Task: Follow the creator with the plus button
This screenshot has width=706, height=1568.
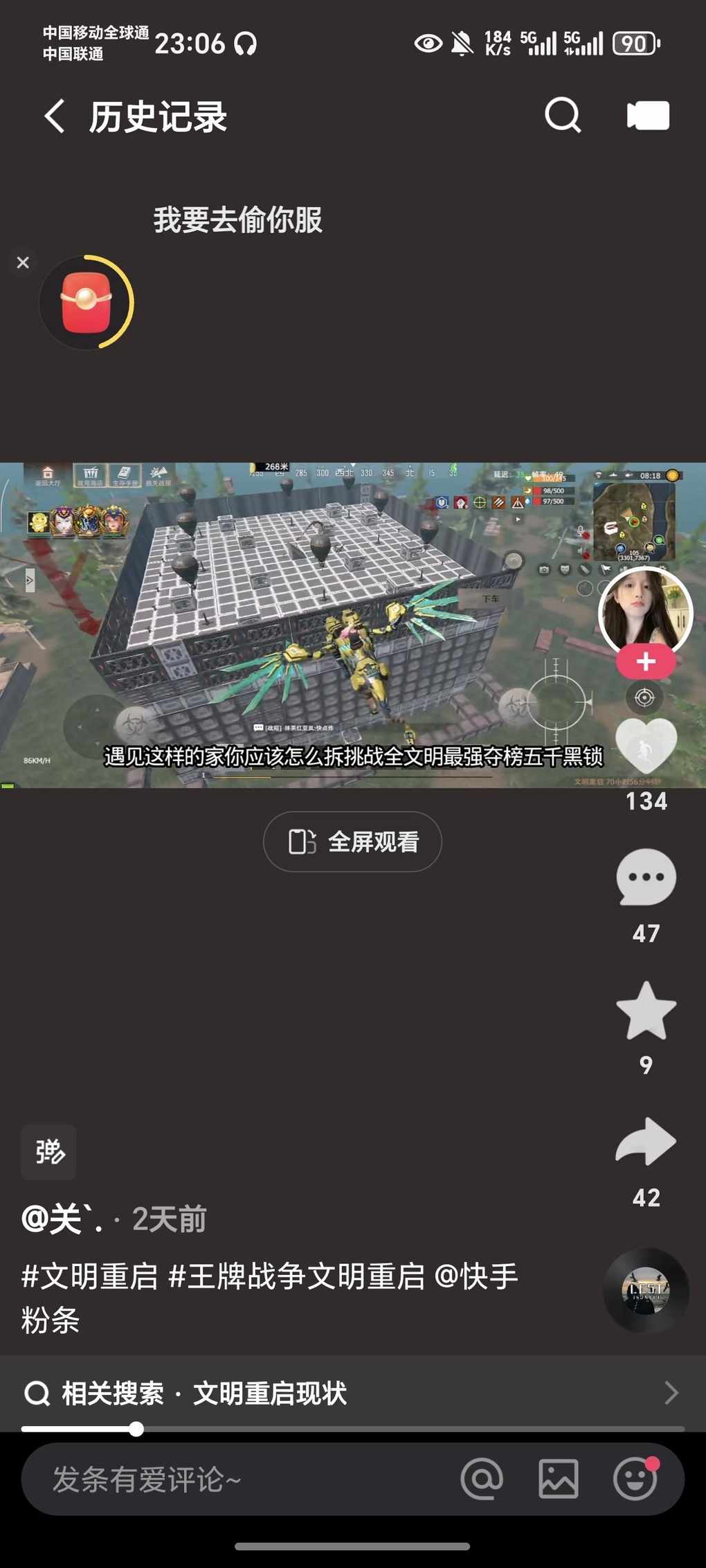Action: click(x=645, y=662)
